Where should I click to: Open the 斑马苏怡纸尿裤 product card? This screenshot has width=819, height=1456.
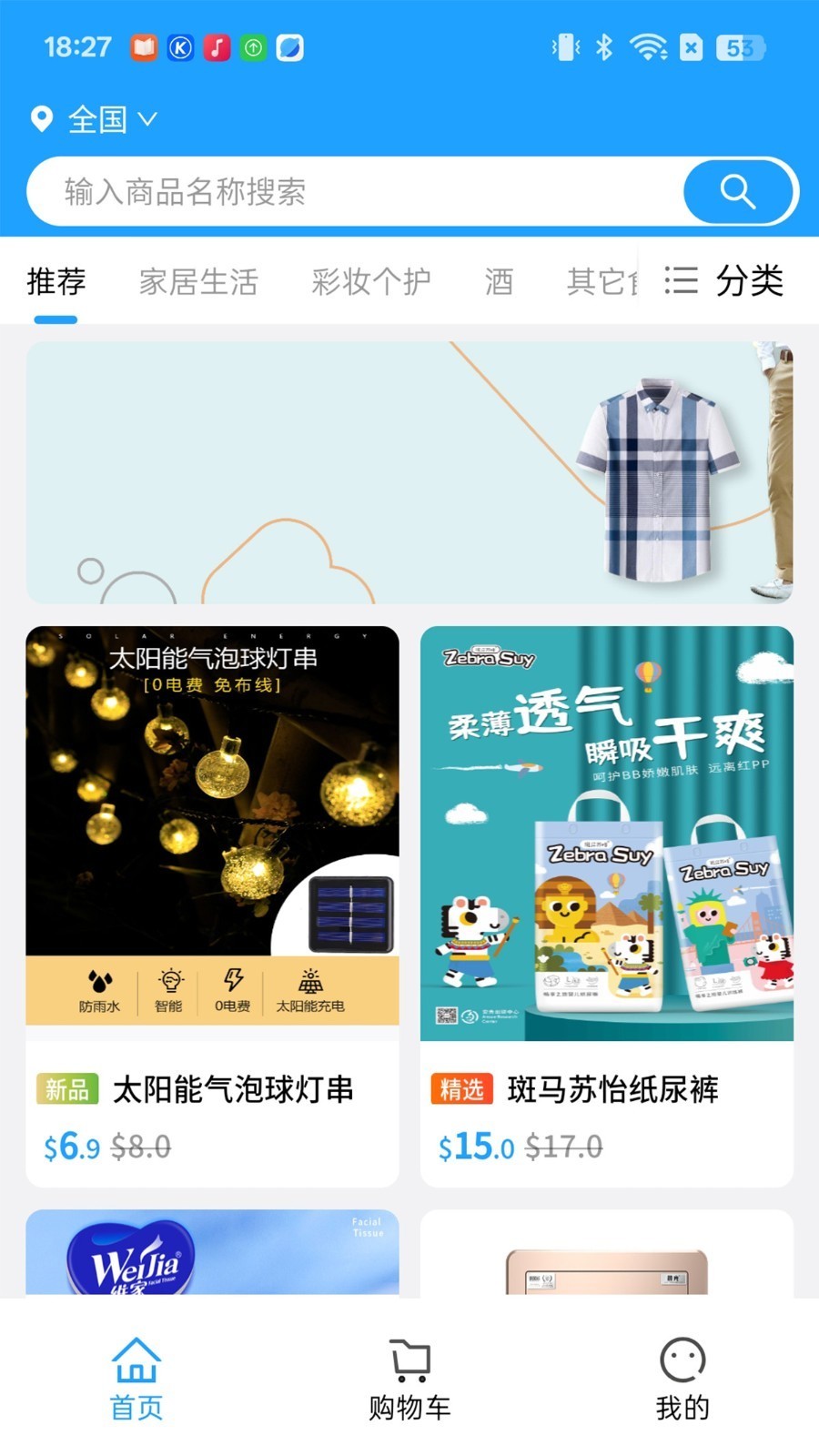[x=607, y=905]
